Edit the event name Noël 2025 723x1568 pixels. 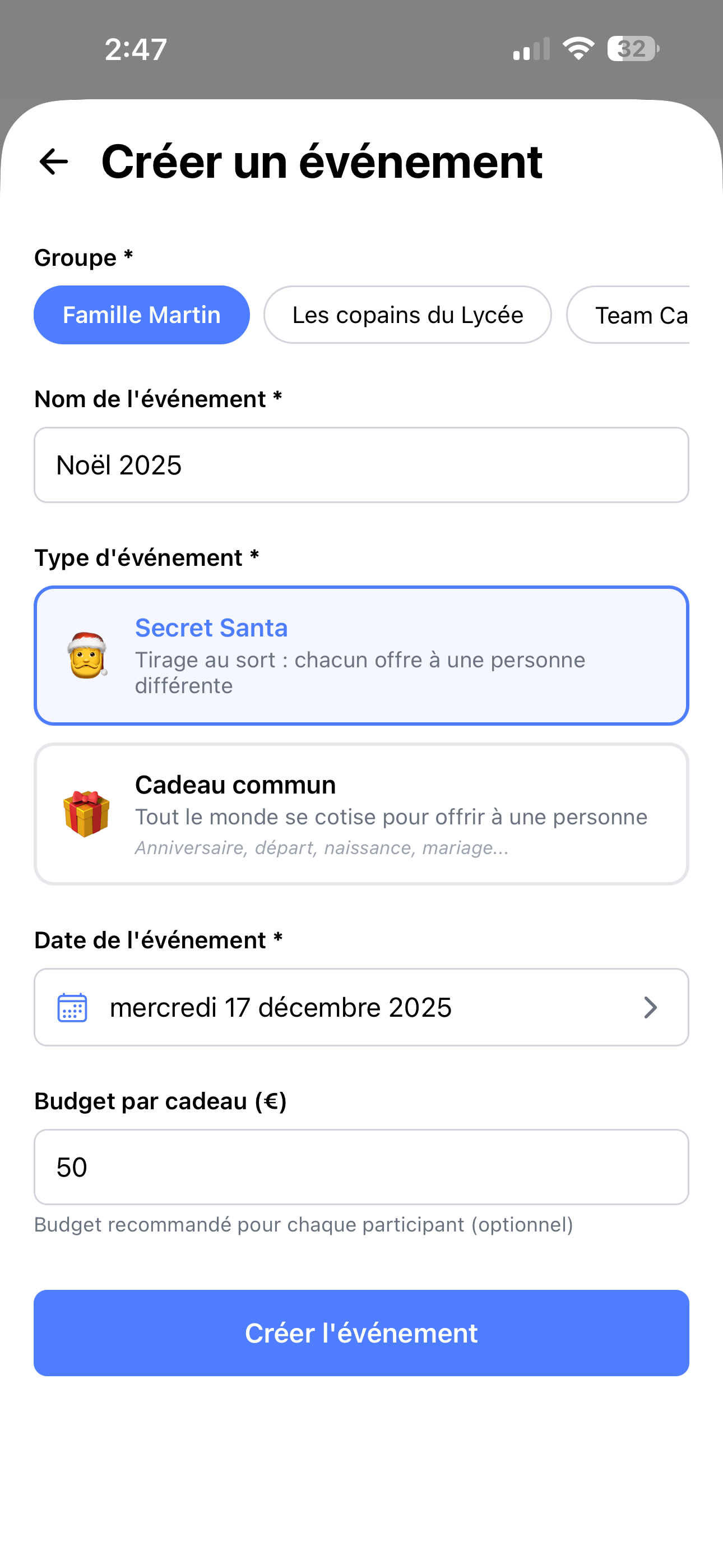click(361, 464)
